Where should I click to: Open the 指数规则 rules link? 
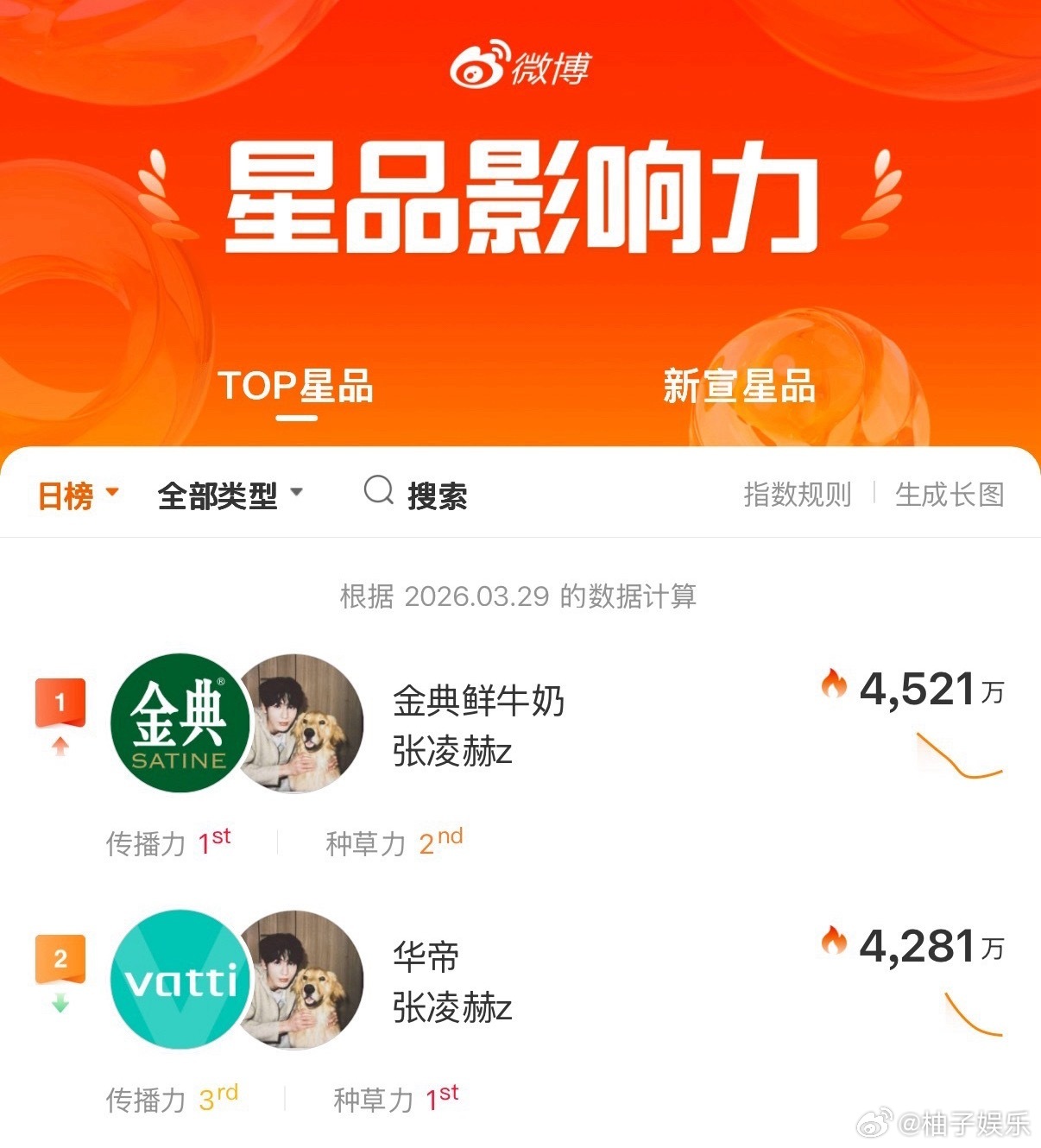point(797,495)
